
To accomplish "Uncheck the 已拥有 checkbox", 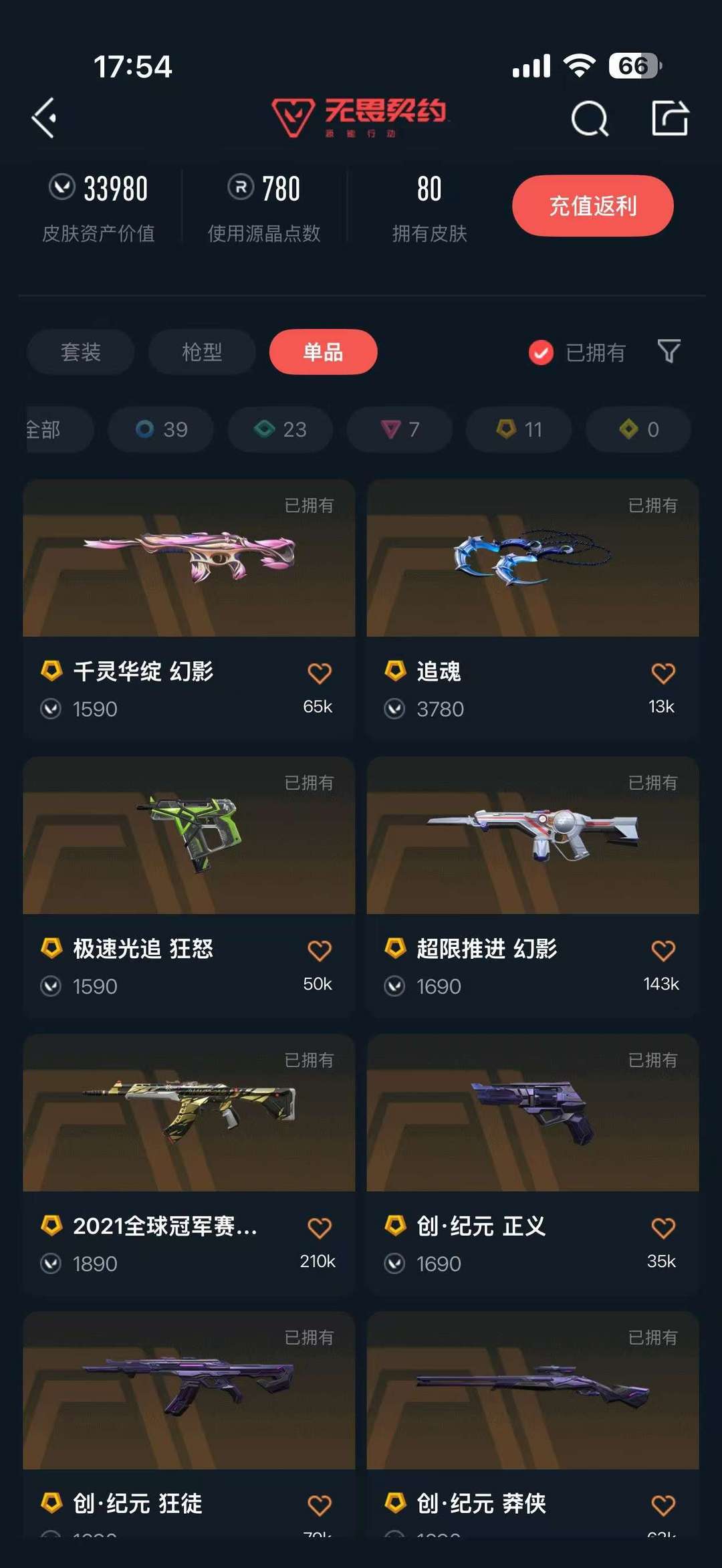I will 541,352.
